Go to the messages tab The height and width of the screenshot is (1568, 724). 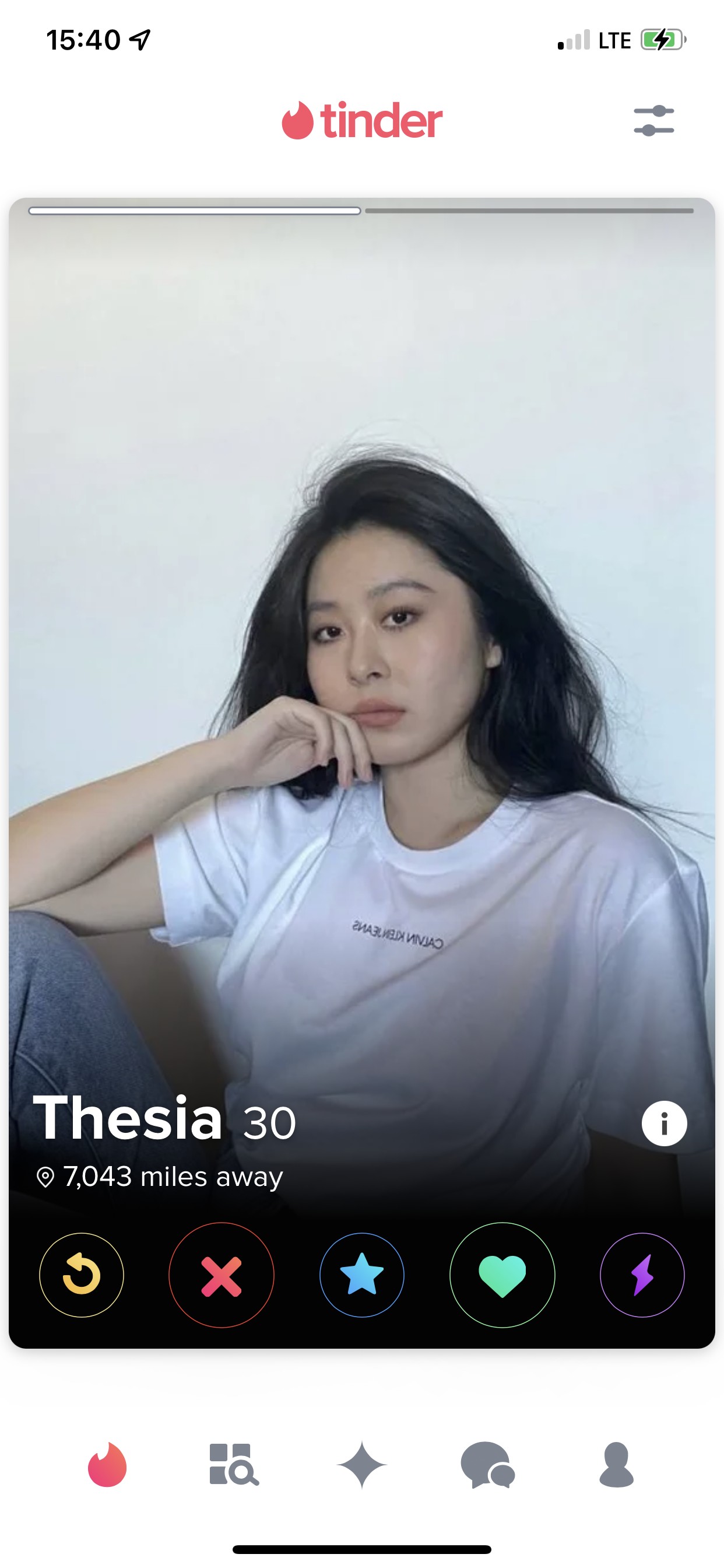click(x=488, y=1465)
